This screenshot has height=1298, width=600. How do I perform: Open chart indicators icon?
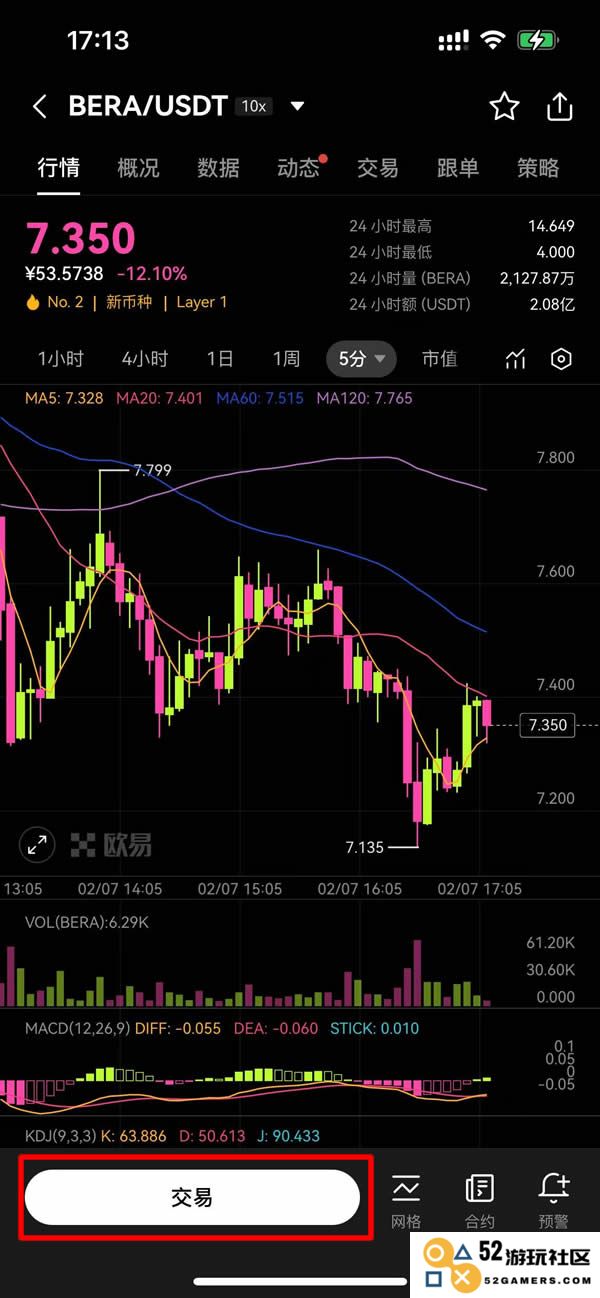coord(515,359)
